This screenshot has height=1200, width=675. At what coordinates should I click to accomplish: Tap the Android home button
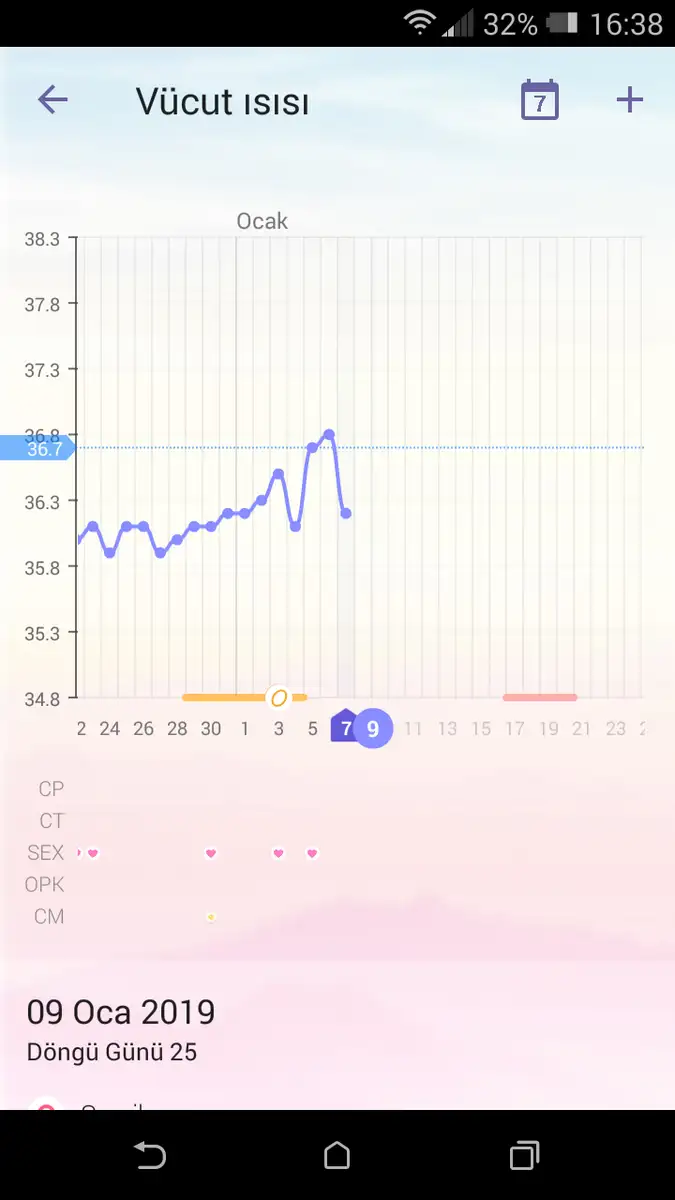tap(337, 1155)
